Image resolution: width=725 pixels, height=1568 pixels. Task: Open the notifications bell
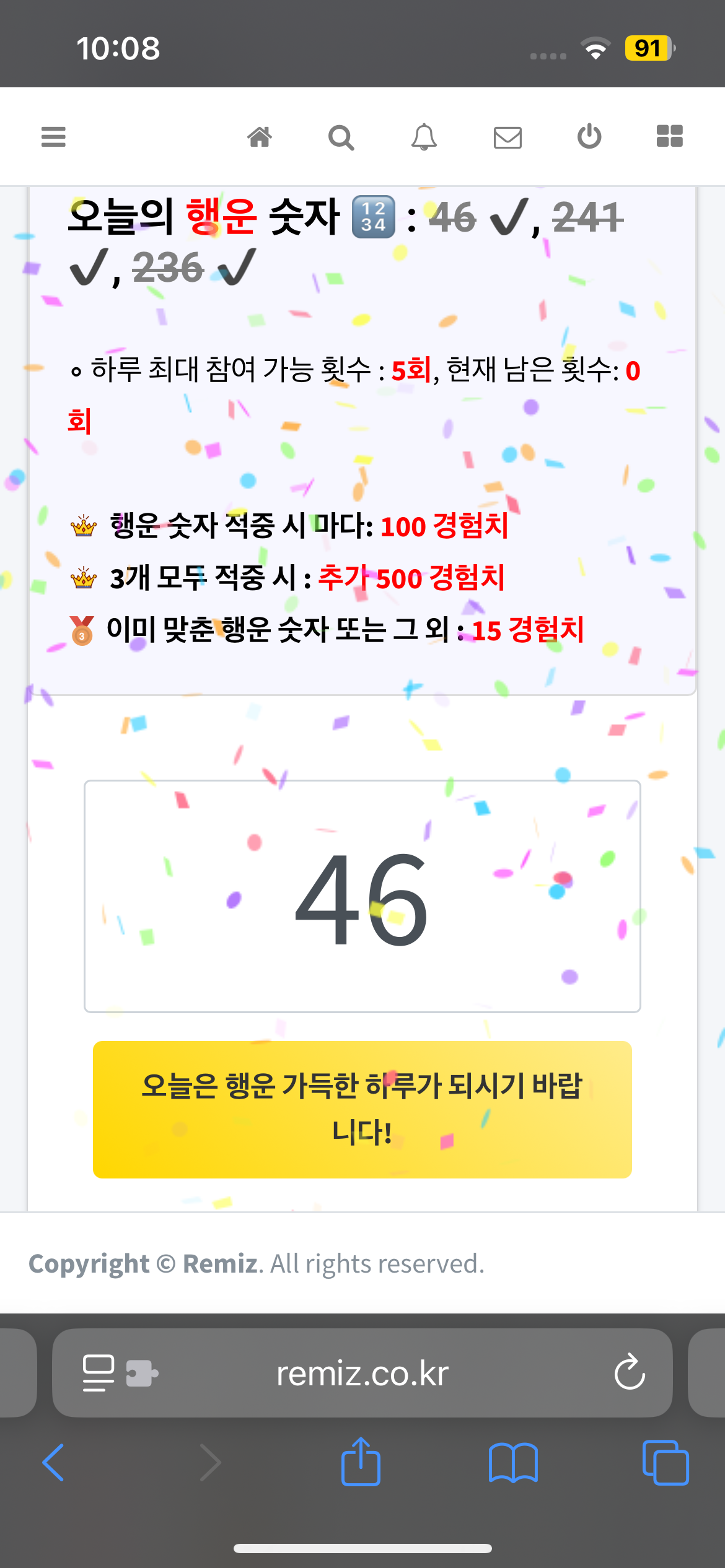[424, 137]
